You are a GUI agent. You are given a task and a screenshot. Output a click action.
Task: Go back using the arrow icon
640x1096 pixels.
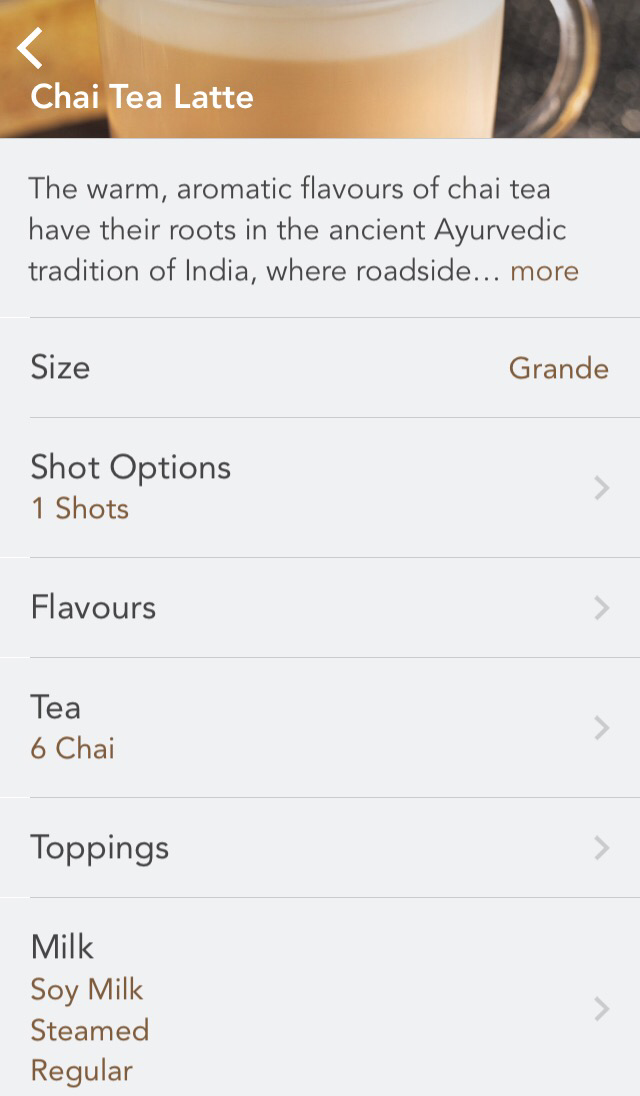click(x=31, y=47)
